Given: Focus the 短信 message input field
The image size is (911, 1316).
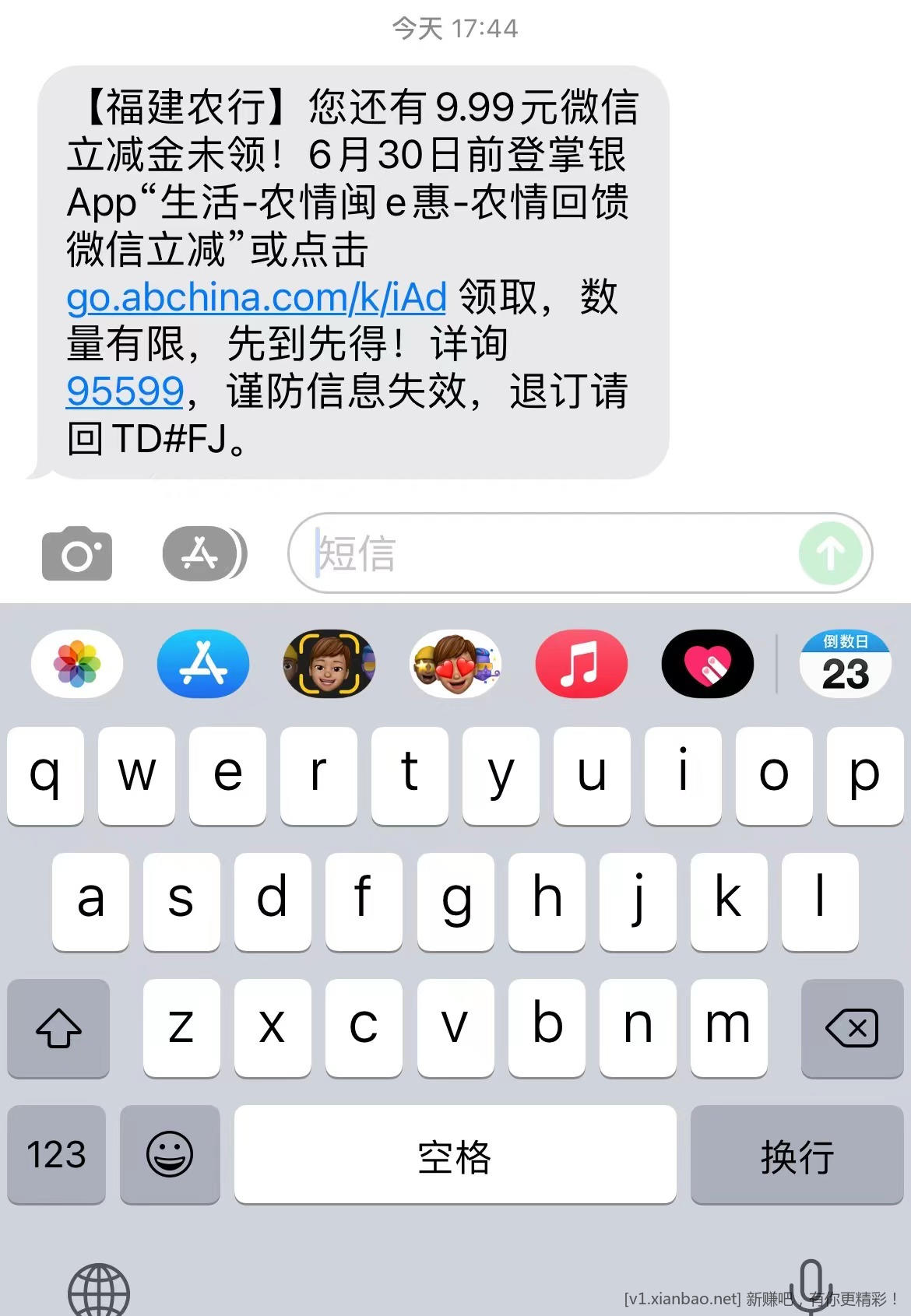Looking at the screenshot, I should click(x=545, y=554).
